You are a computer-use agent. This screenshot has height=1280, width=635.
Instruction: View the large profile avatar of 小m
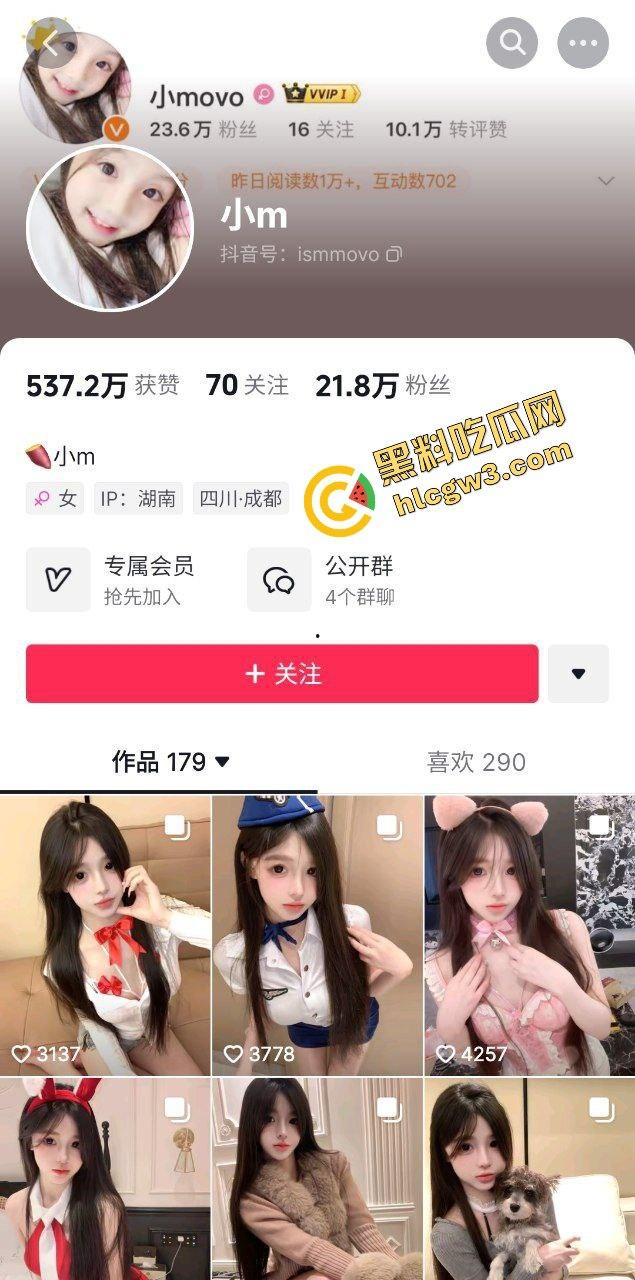pos(110,229)
